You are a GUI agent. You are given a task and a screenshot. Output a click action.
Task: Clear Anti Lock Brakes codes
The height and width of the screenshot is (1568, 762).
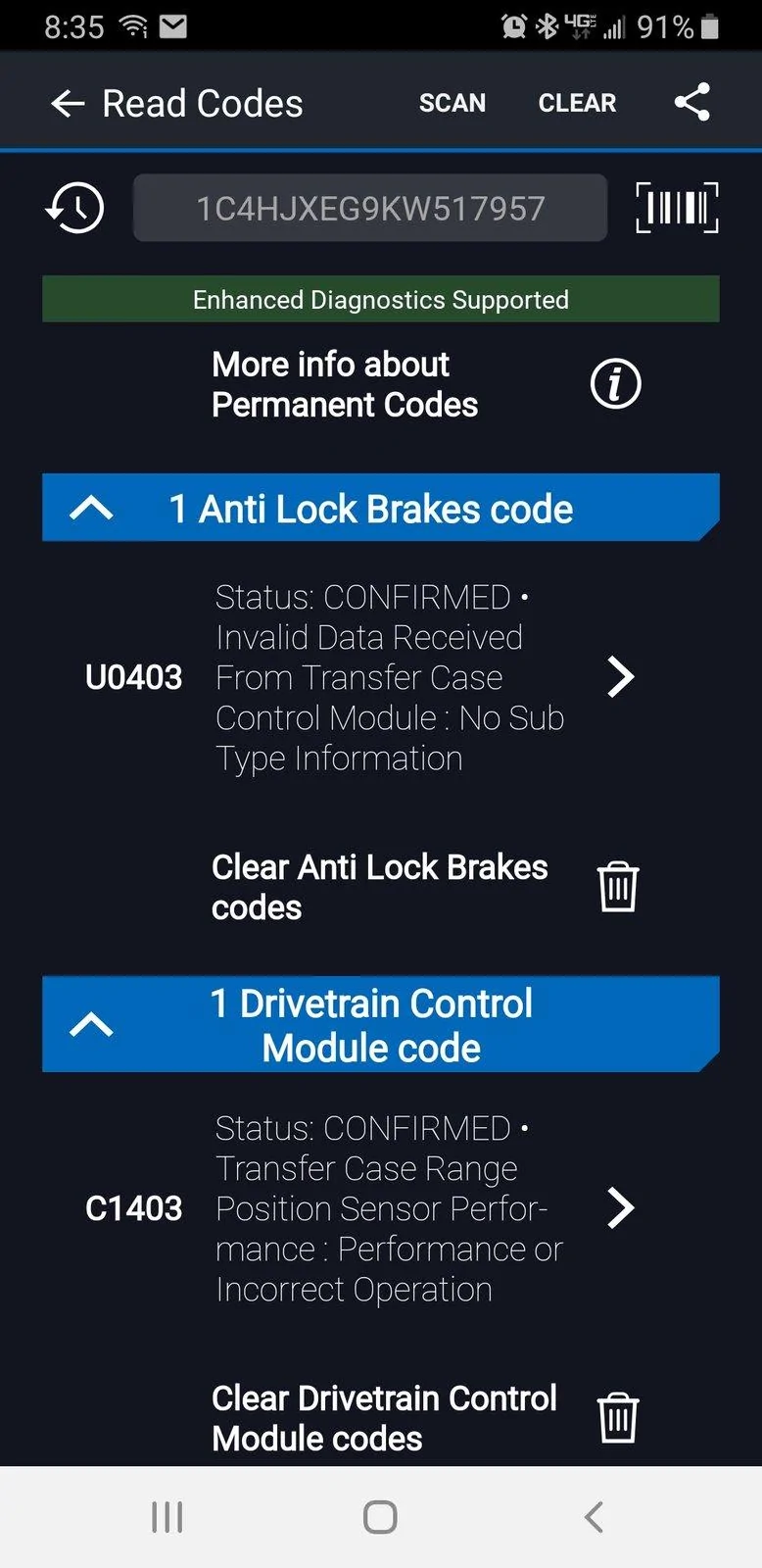(618, 887)
